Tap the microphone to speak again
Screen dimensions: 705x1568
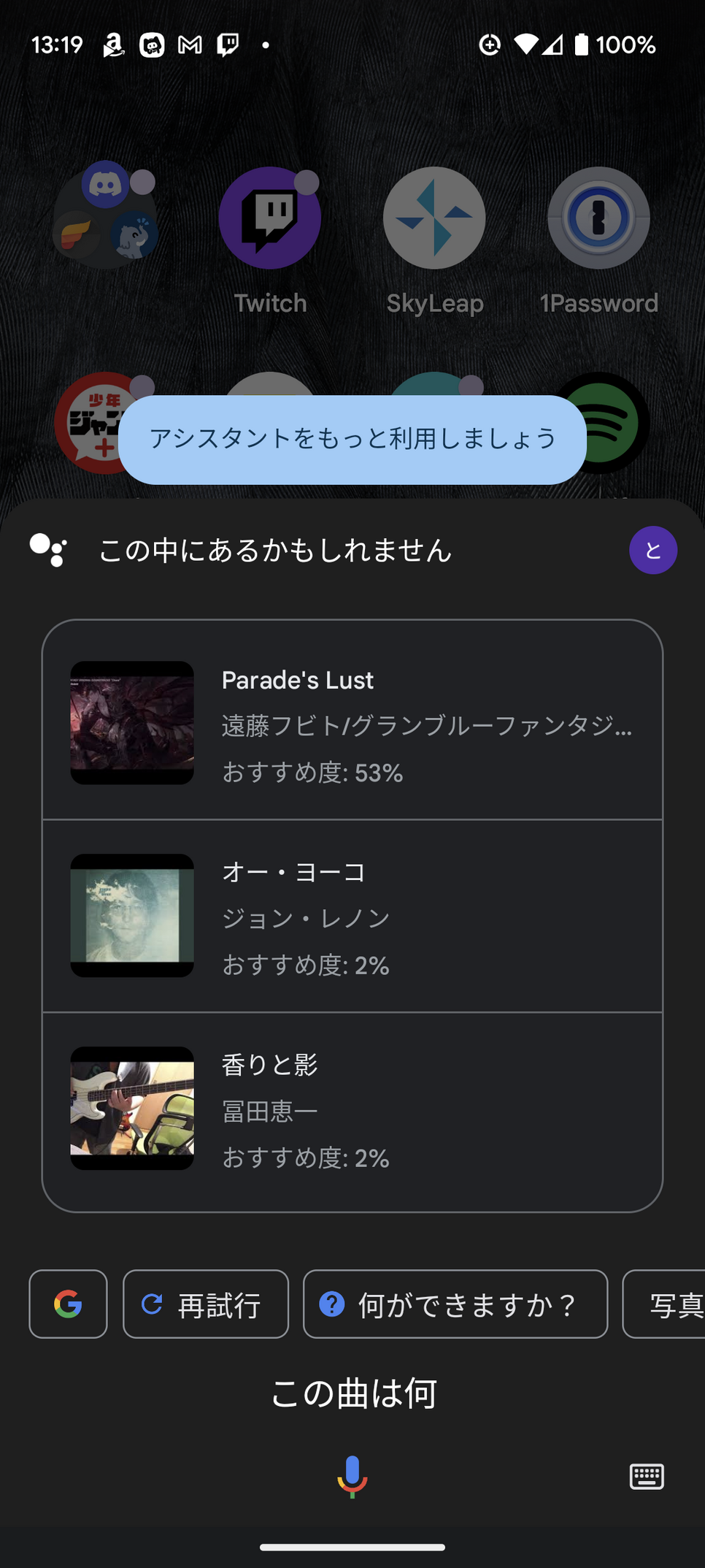tap(352, 1476)
